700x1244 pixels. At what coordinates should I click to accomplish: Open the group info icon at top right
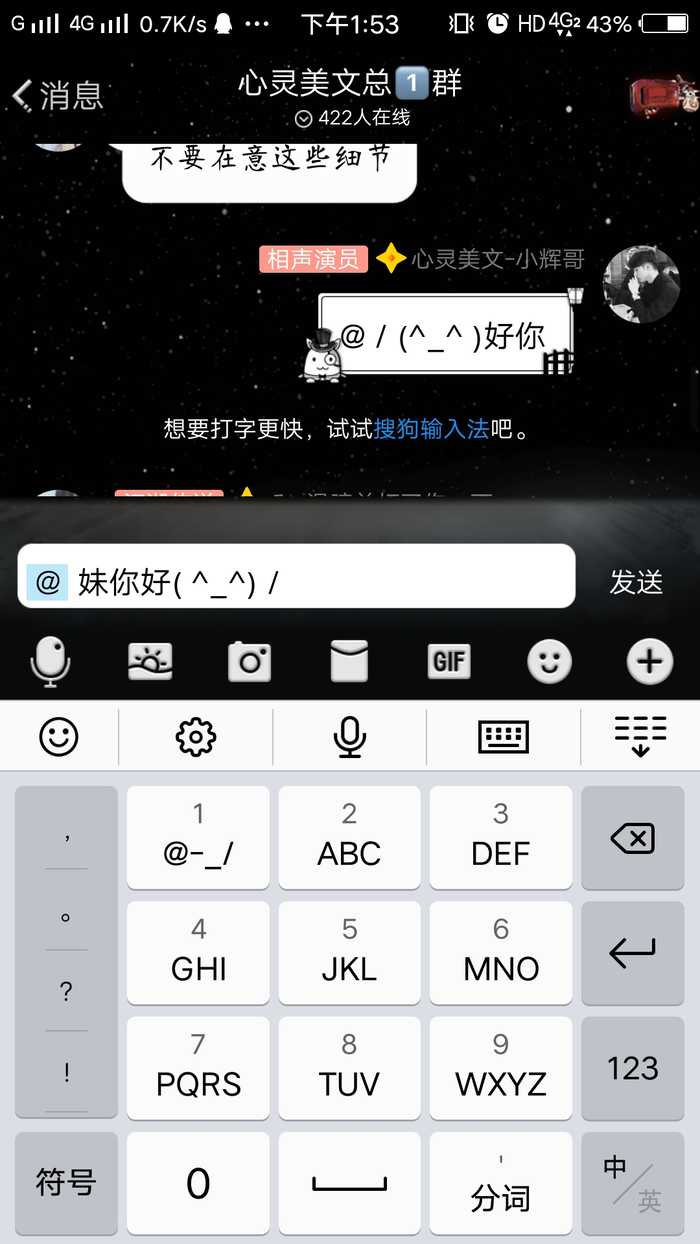661,95
